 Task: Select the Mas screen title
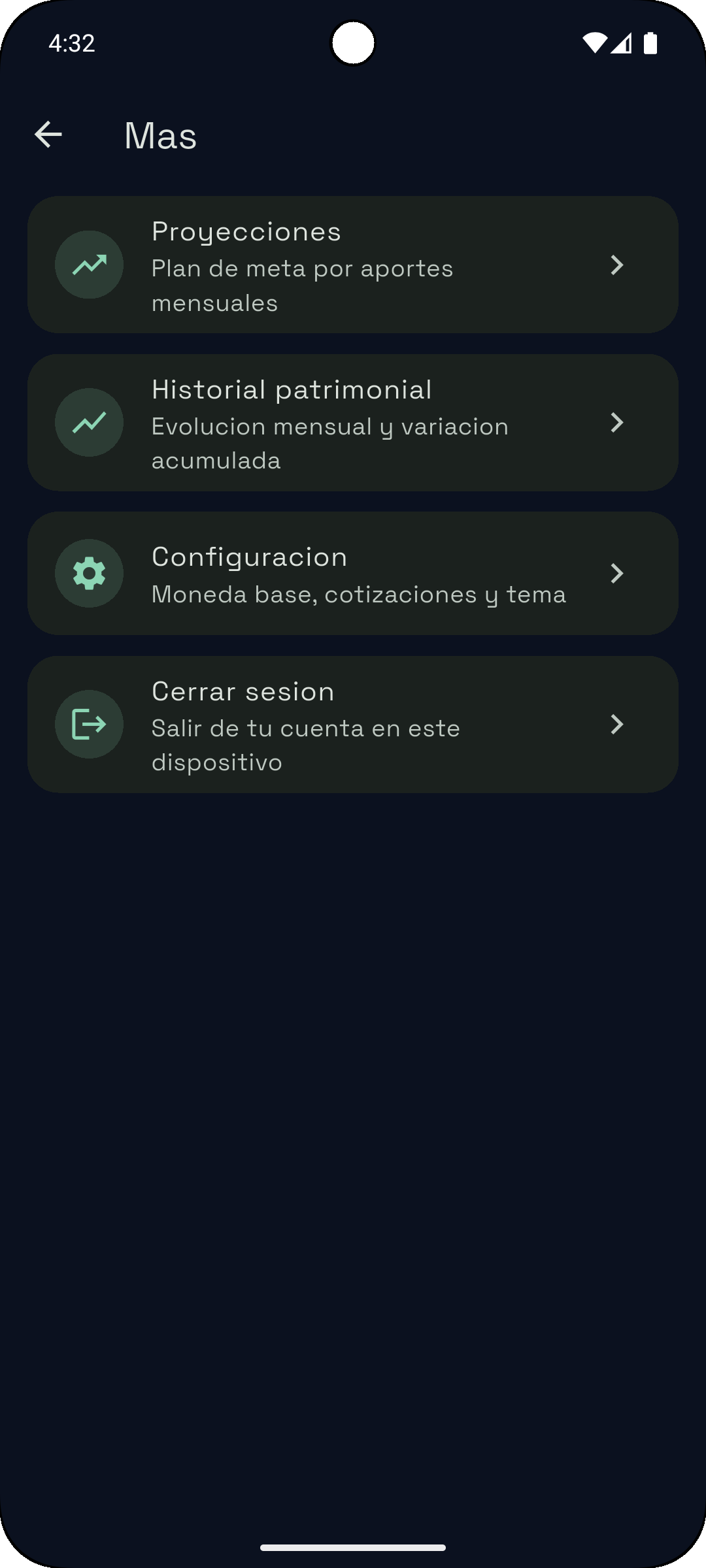[160, 136]
